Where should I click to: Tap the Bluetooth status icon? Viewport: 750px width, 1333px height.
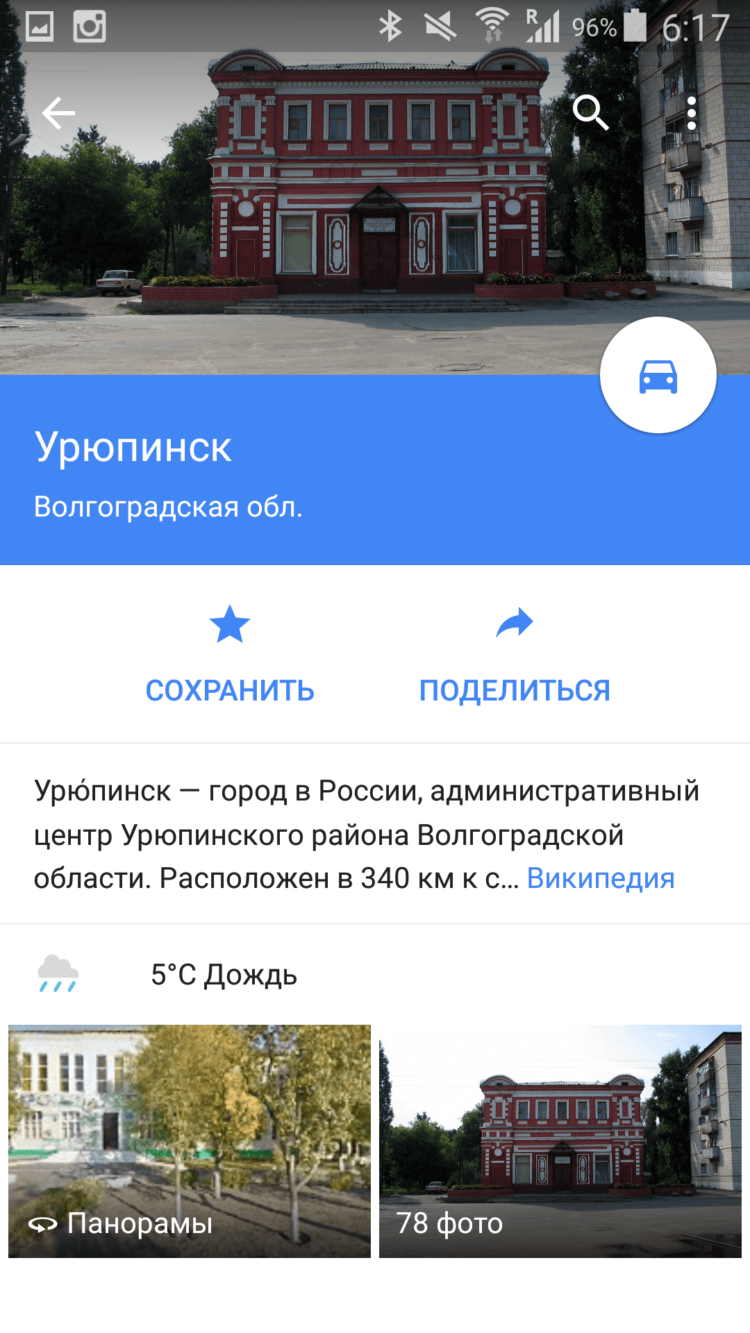coord(389,26)
